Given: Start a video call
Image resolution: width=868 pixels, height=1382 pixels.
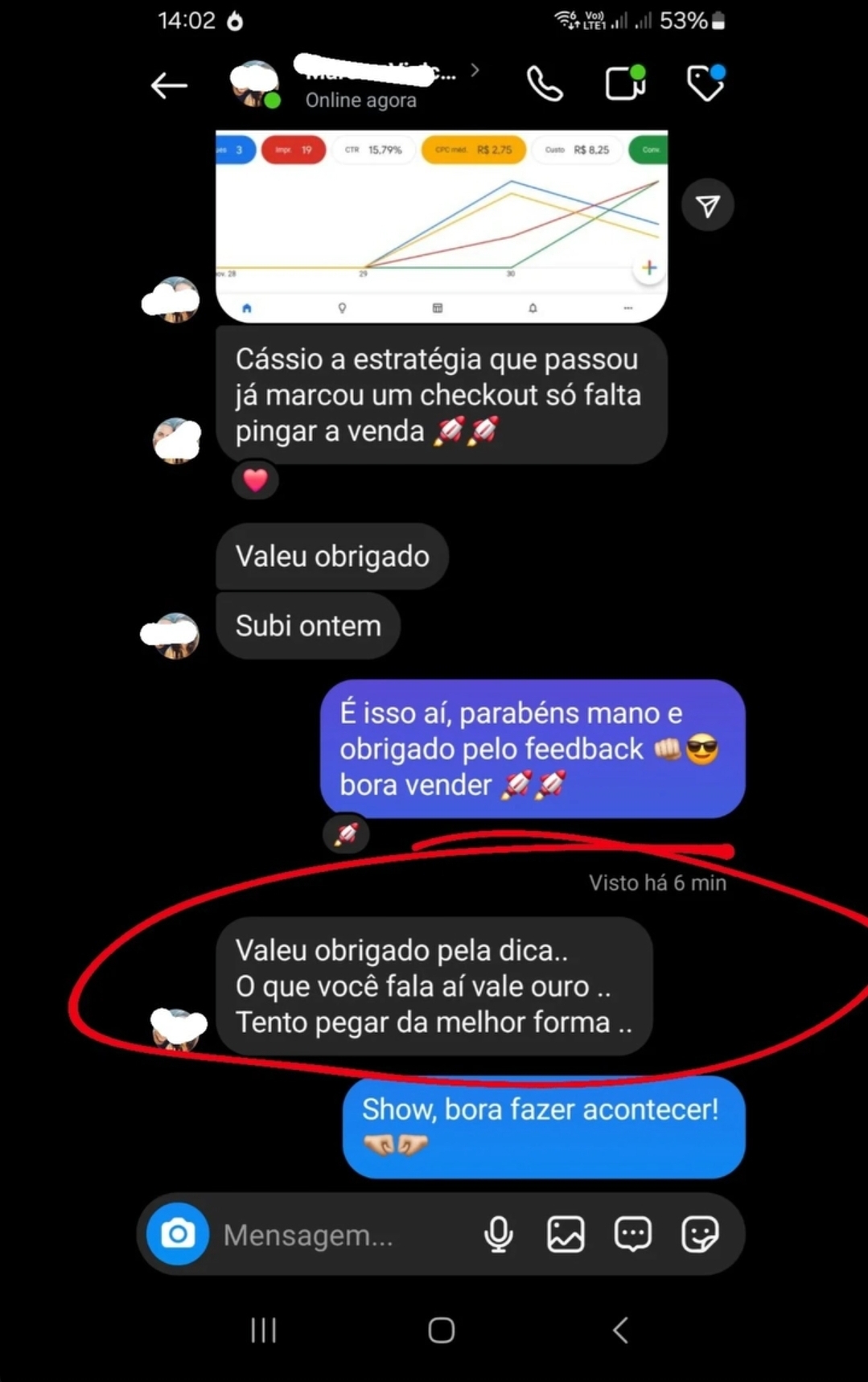Looking at the screenshot, I should pos(625,84).
